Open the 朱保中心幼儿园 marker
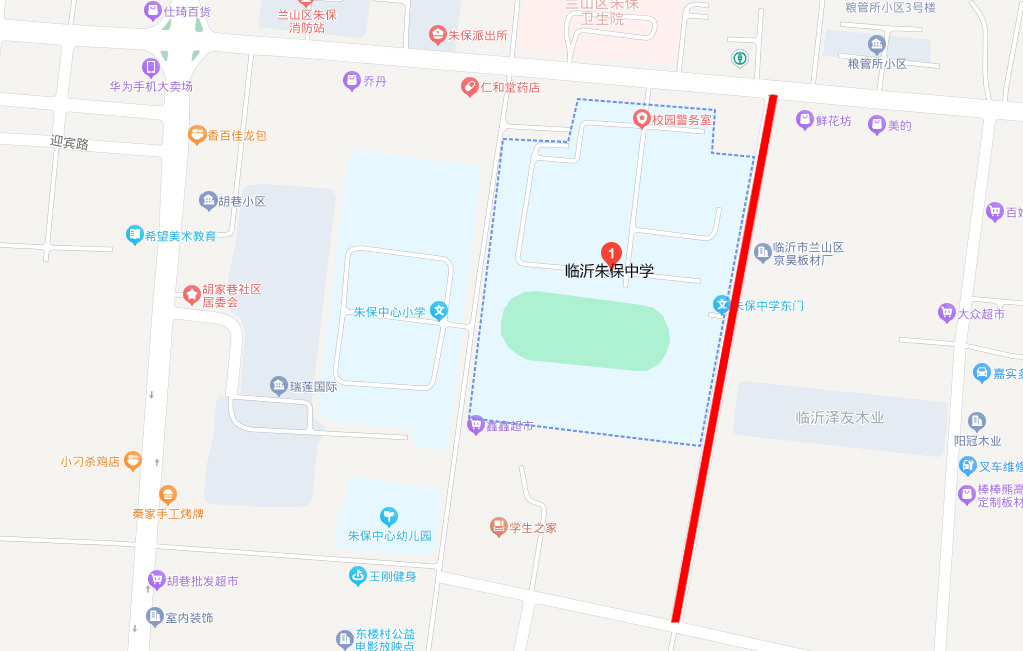The height and width of the screenshot is (651, 1023). (x=389, y=516)
